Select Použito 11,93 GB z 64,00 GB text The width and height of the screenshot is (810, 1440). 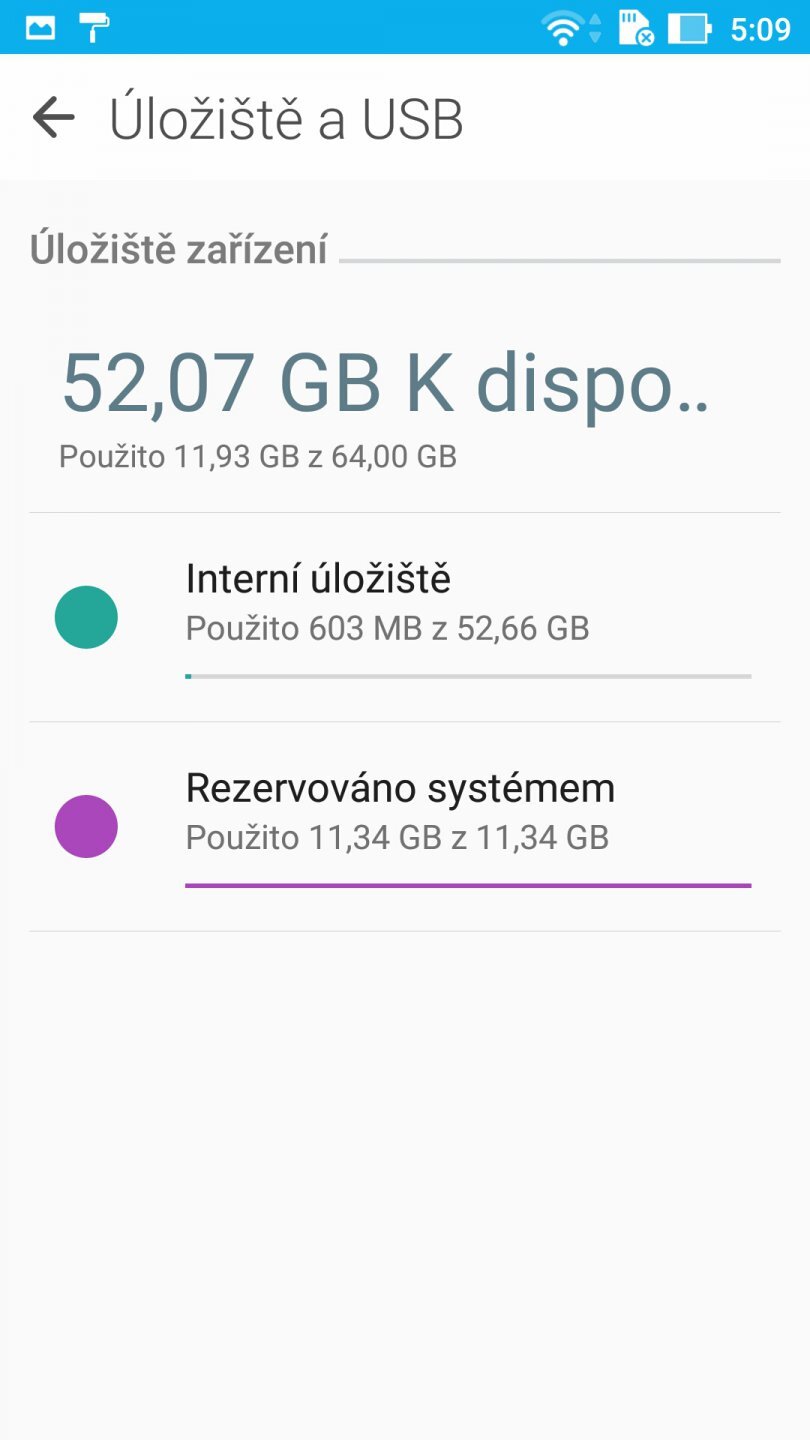[x=258, y=457]
